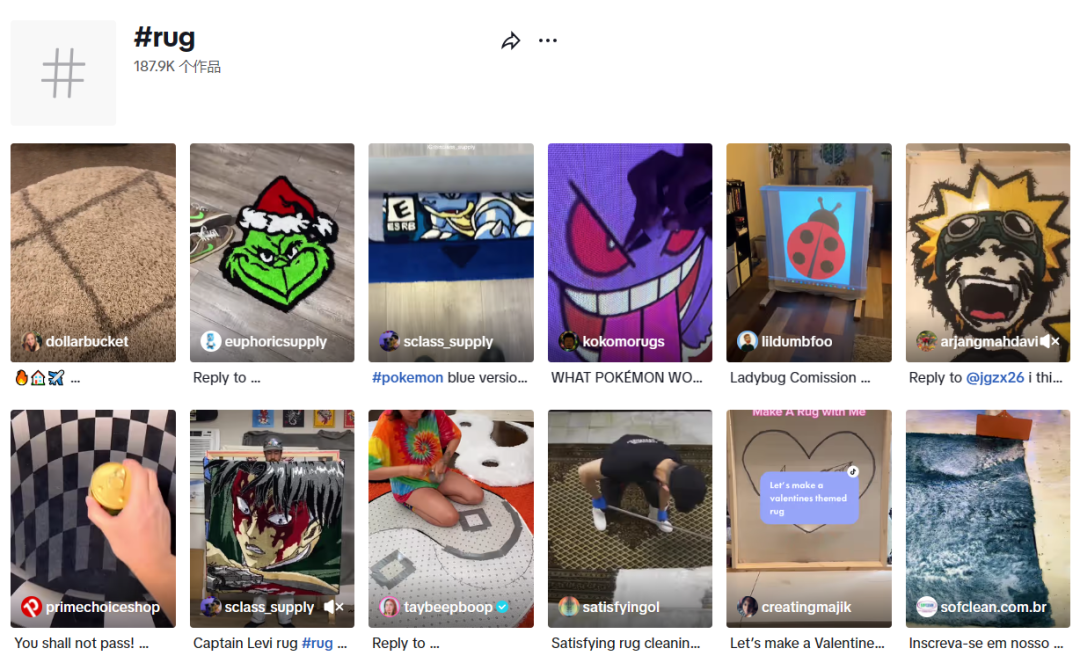
Task: Unmute the arjangmahdavi video
Action: (1049, 342)
